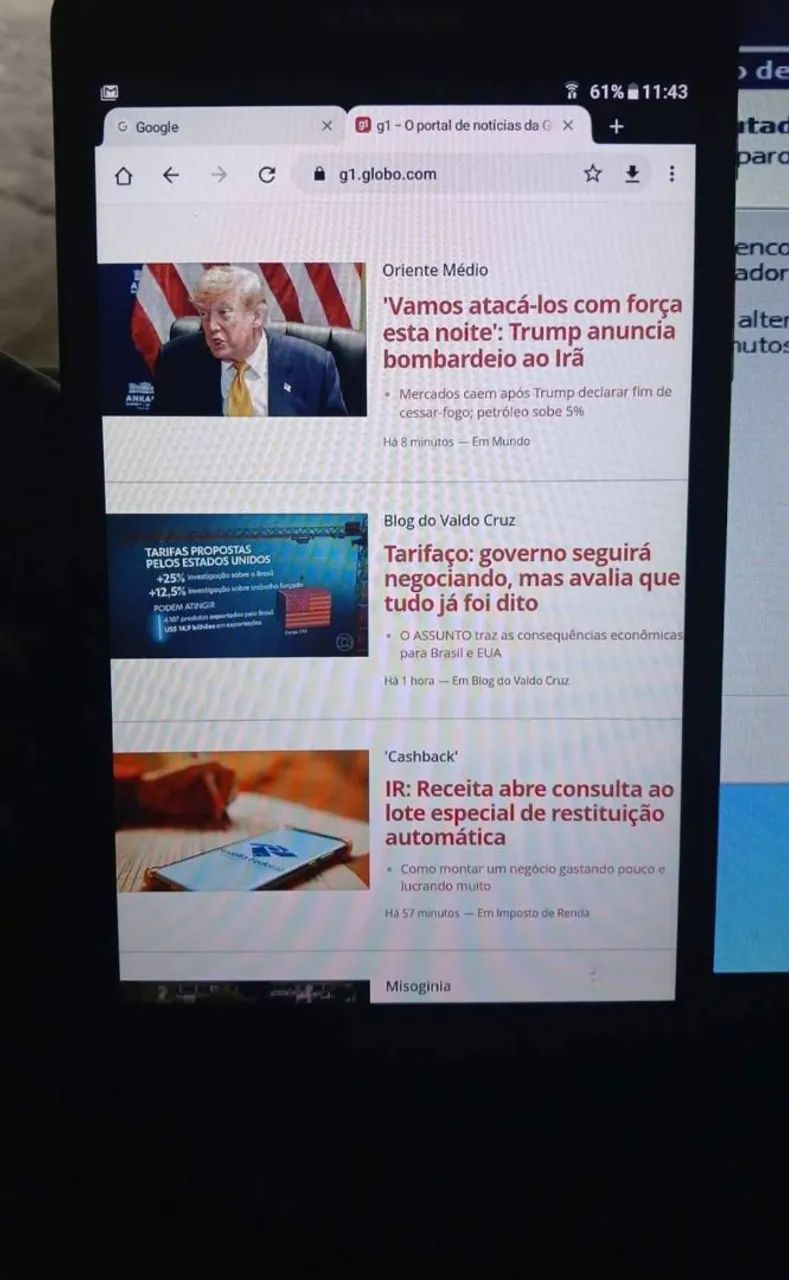Open the phone-on-table photo thumbnail
Screen dimensions: 789x1280
(241, 821)
